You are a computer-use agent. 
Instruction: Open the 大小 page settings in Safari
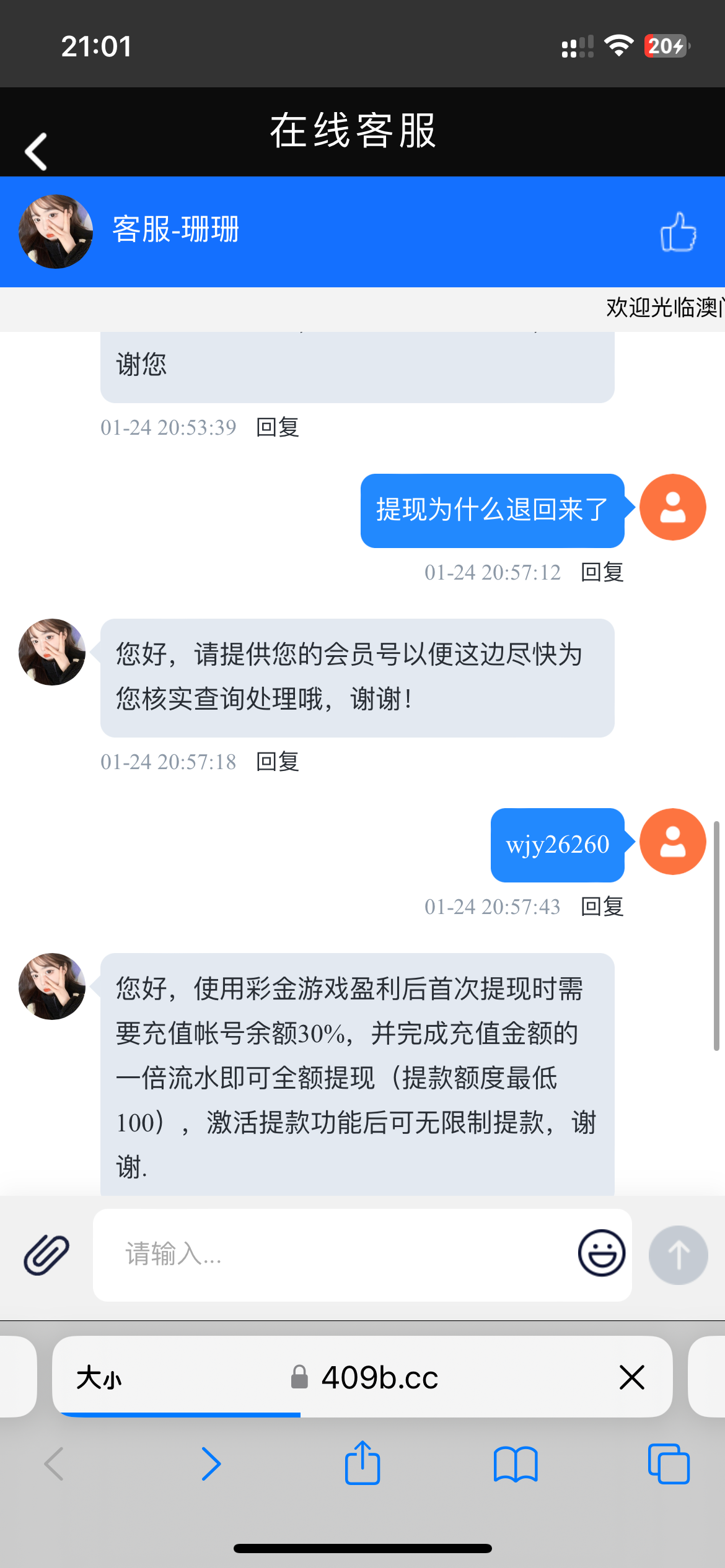[99, 1378]
